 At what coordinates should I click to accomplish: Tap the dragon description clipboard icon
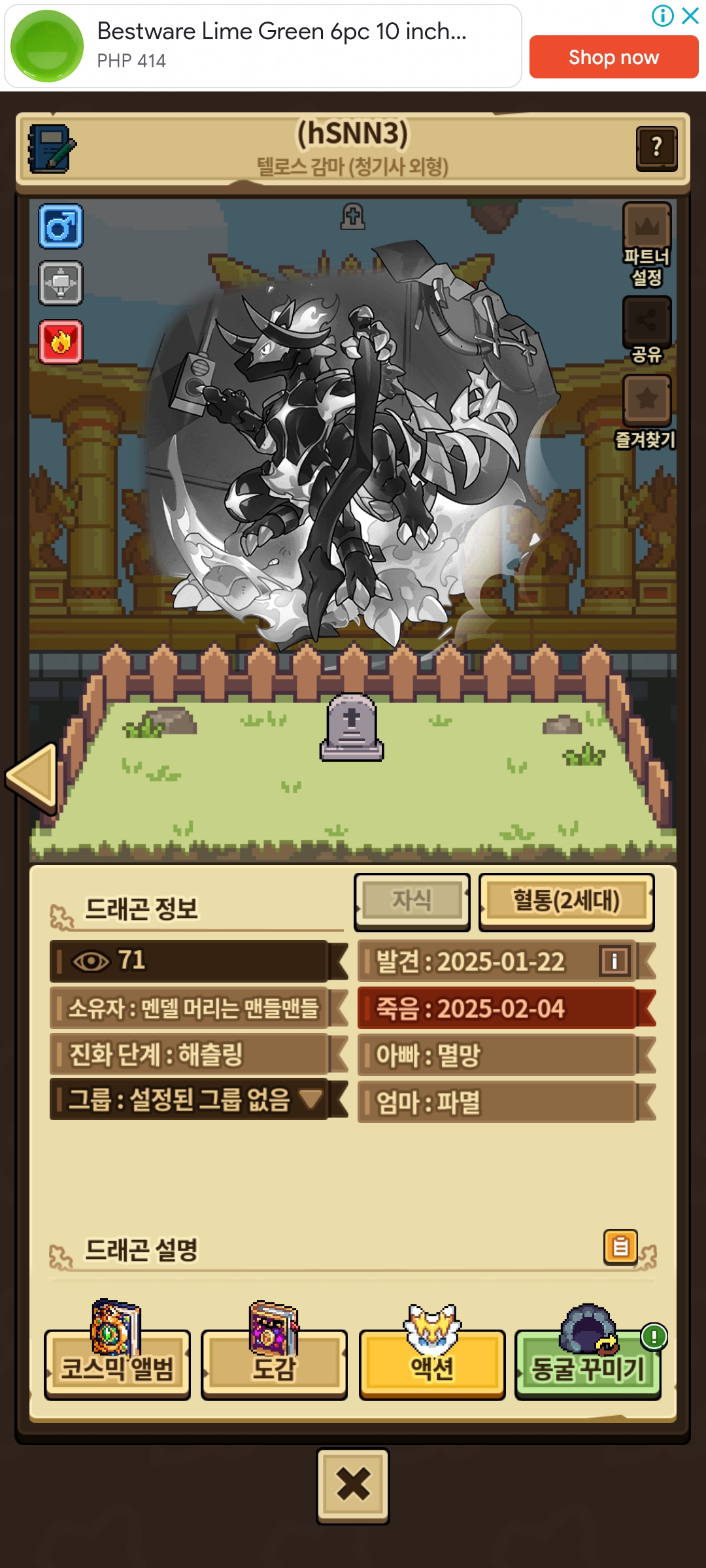[x=620, y=1247]
